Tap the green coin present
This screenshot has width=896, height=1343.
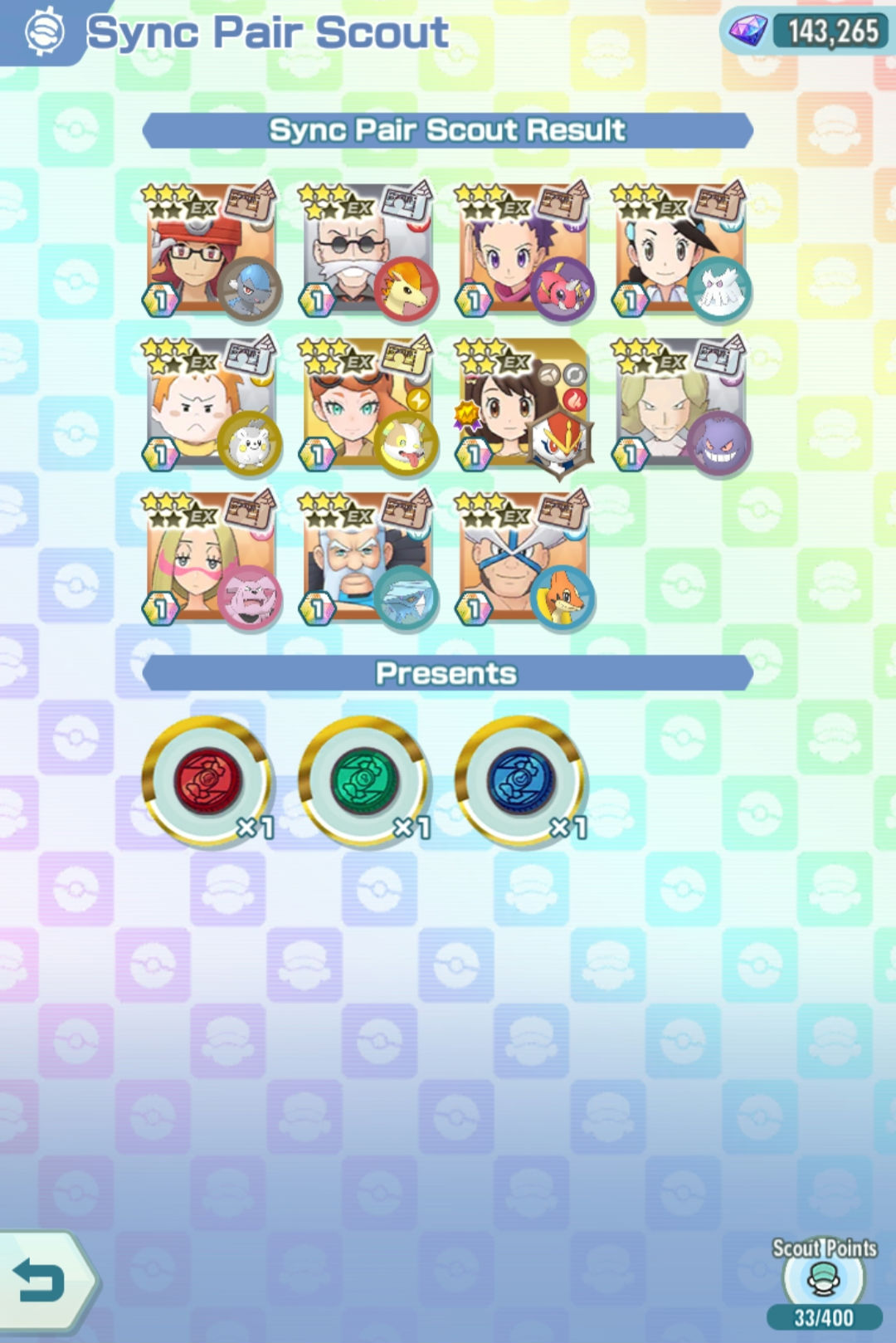pos(364,781)
